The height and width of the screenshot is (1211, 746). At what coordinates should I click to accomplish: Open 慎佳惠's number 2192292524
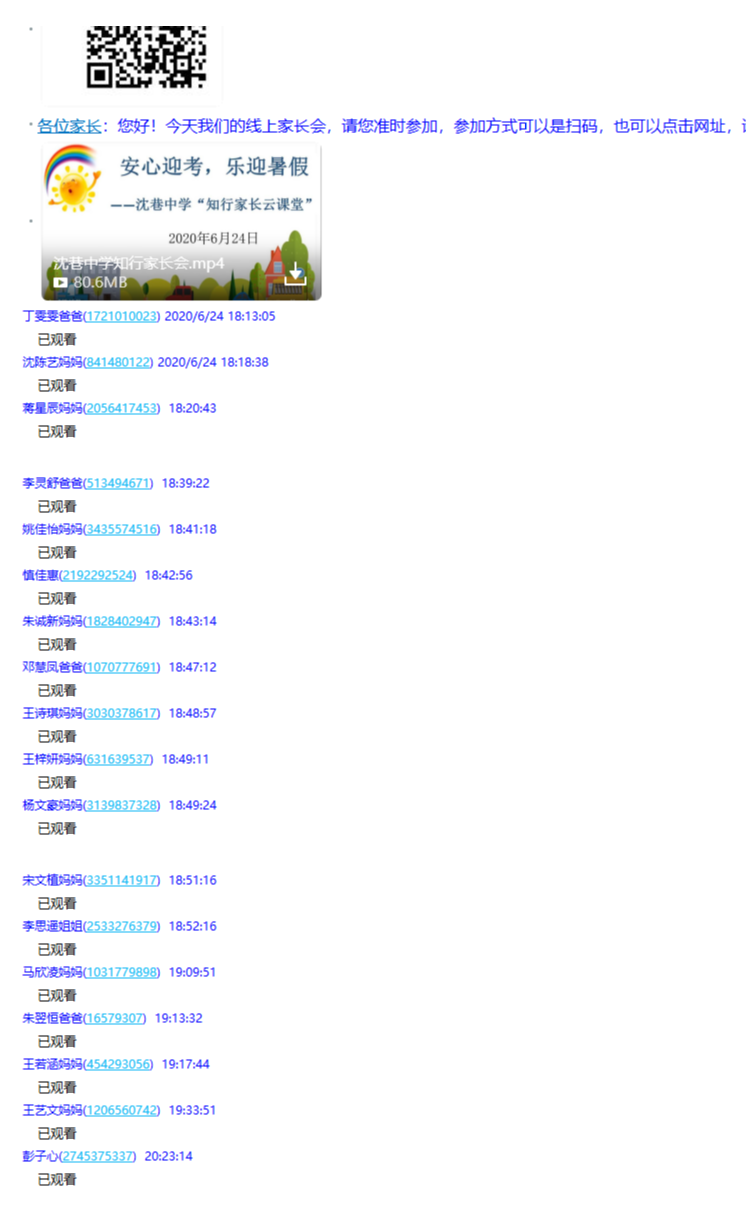pos(98,575)
